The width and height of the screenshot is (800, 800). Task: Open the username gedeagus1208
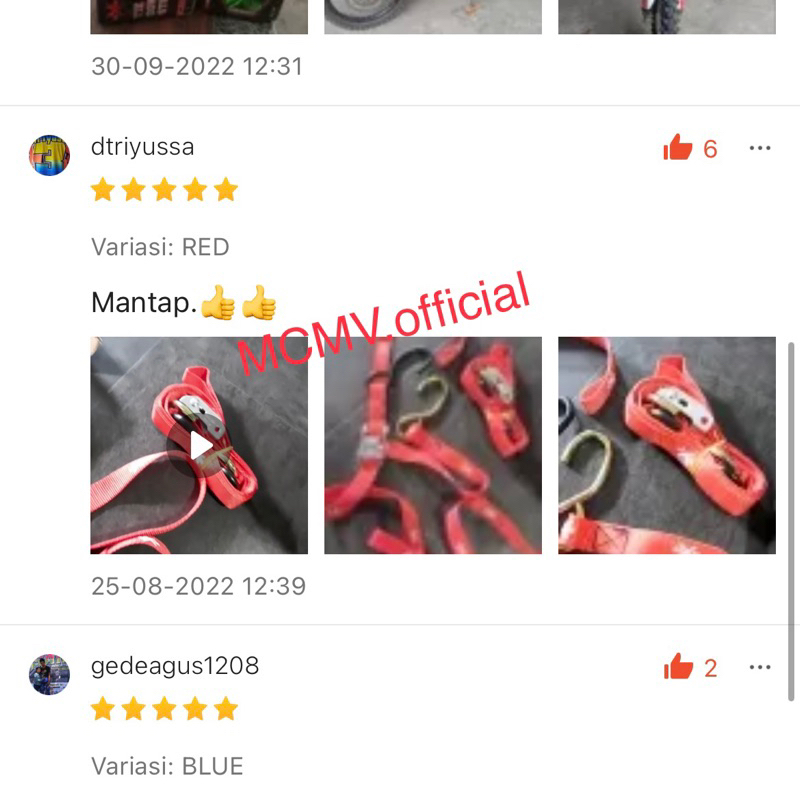pyautogui.click(x=174, y=666)
